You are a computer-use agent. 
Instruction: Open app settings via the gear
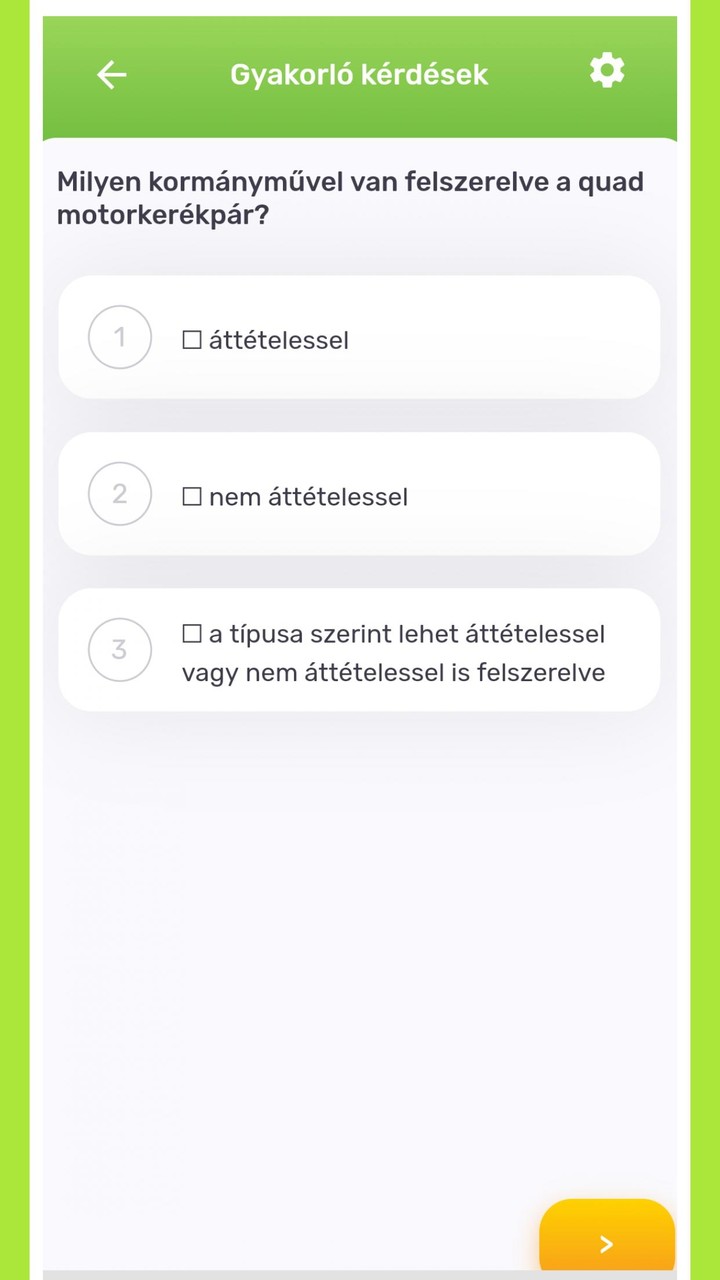(x=606, y=70)
